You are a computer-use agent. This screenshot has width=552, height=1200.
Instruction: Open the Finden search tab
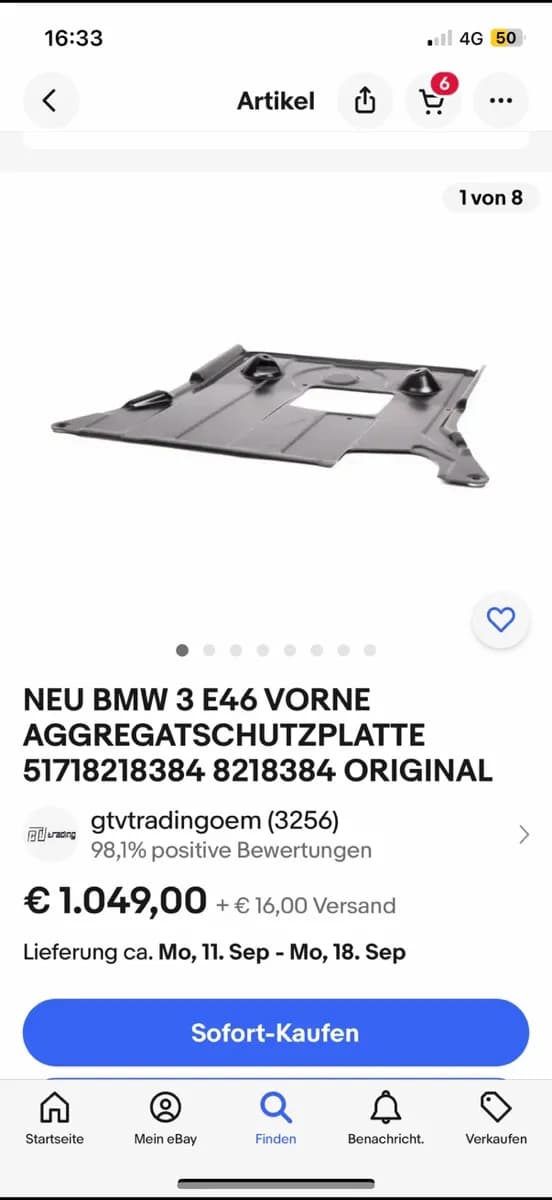[276, 1117]
